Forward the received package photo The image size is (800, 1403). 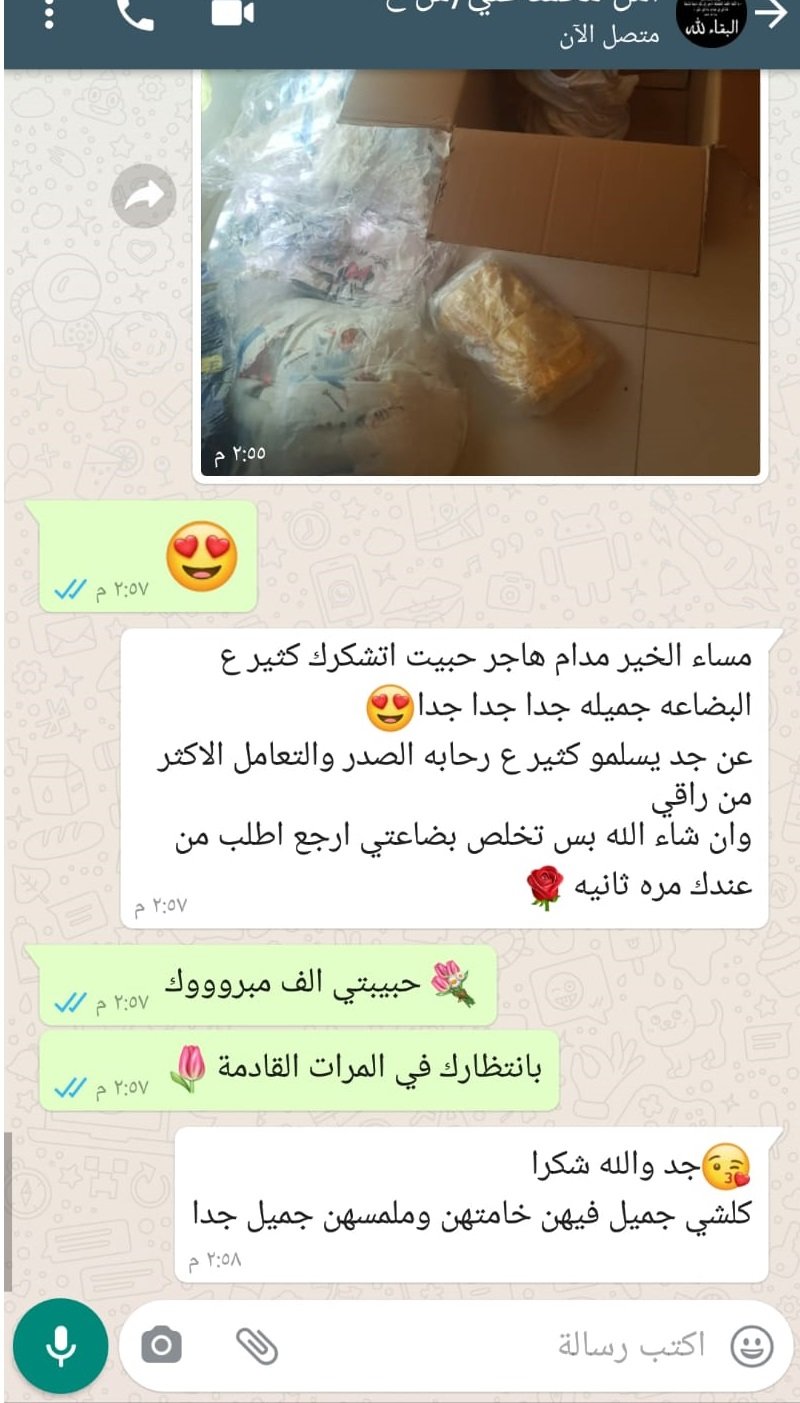click(x=144, y=196)
